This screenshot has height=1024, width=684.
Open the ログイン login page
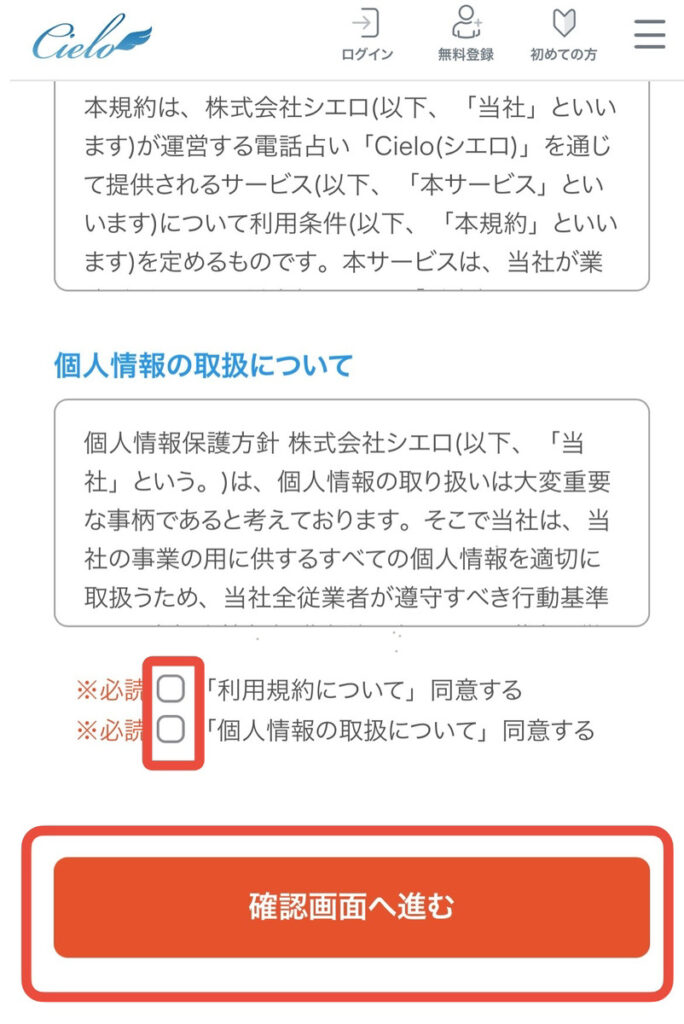point(367,35)
